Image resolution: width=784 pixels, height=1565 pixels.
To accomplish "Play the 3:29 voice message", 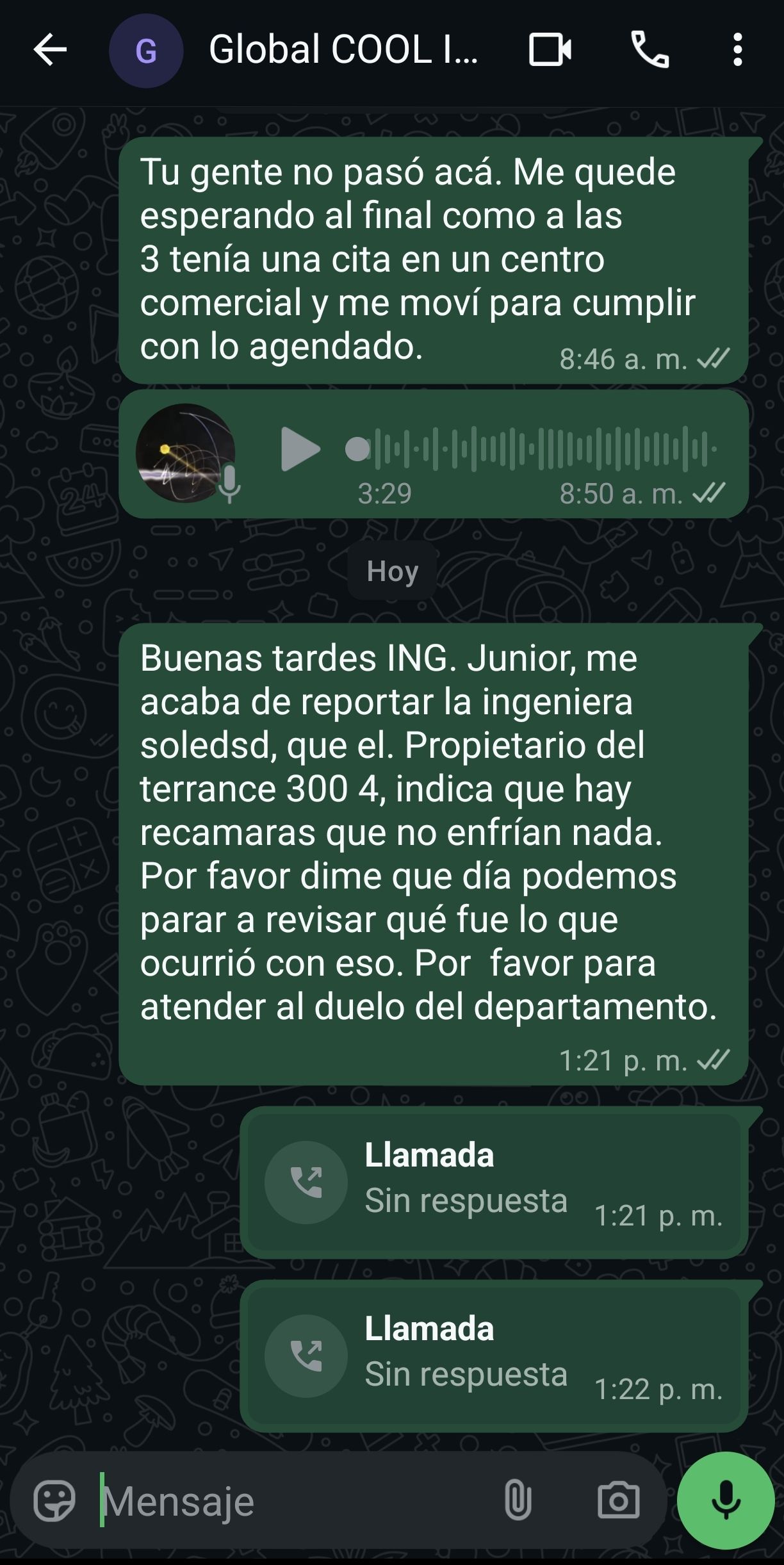I will [300, 450].
